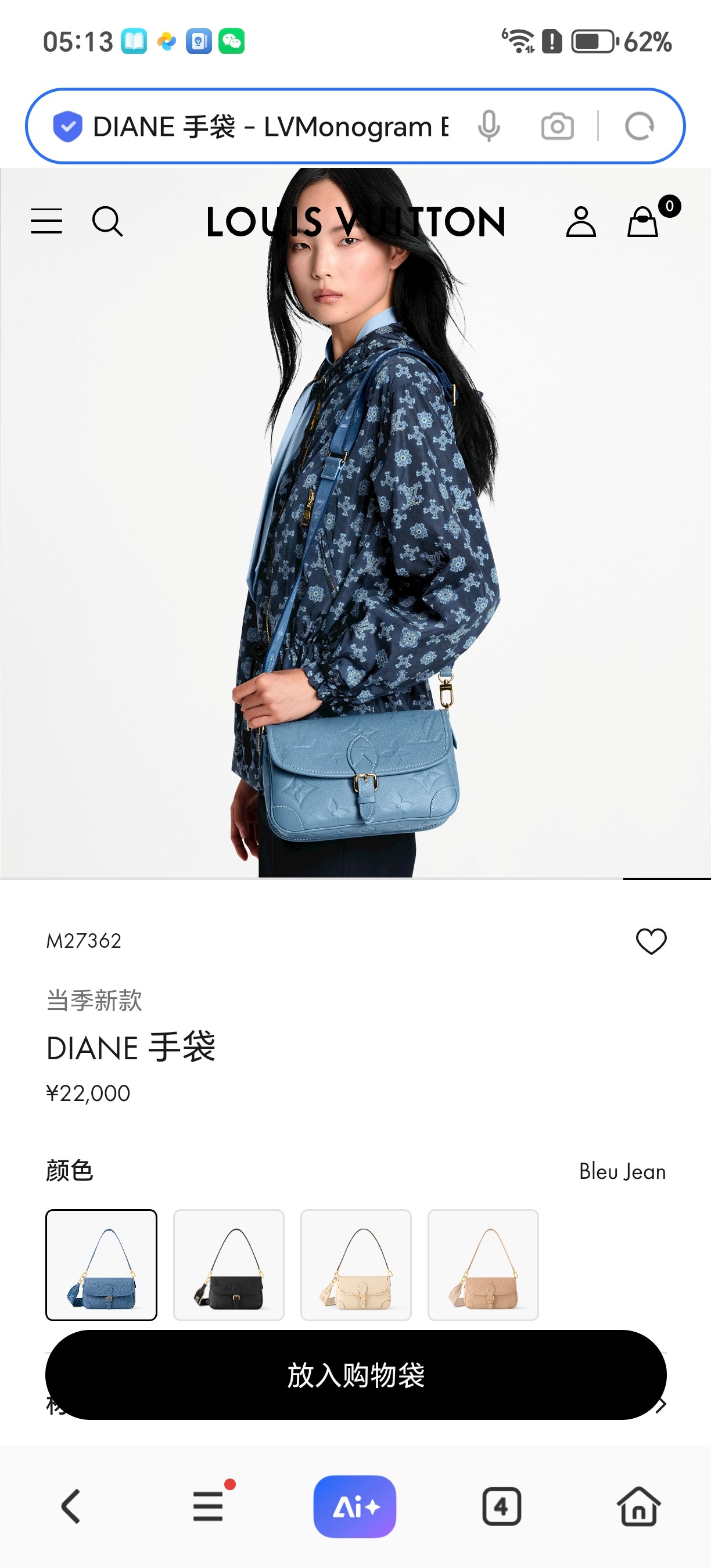711x1568 pixels.
Task: Select the black color swatch
Action: [x=229, y=1265]
